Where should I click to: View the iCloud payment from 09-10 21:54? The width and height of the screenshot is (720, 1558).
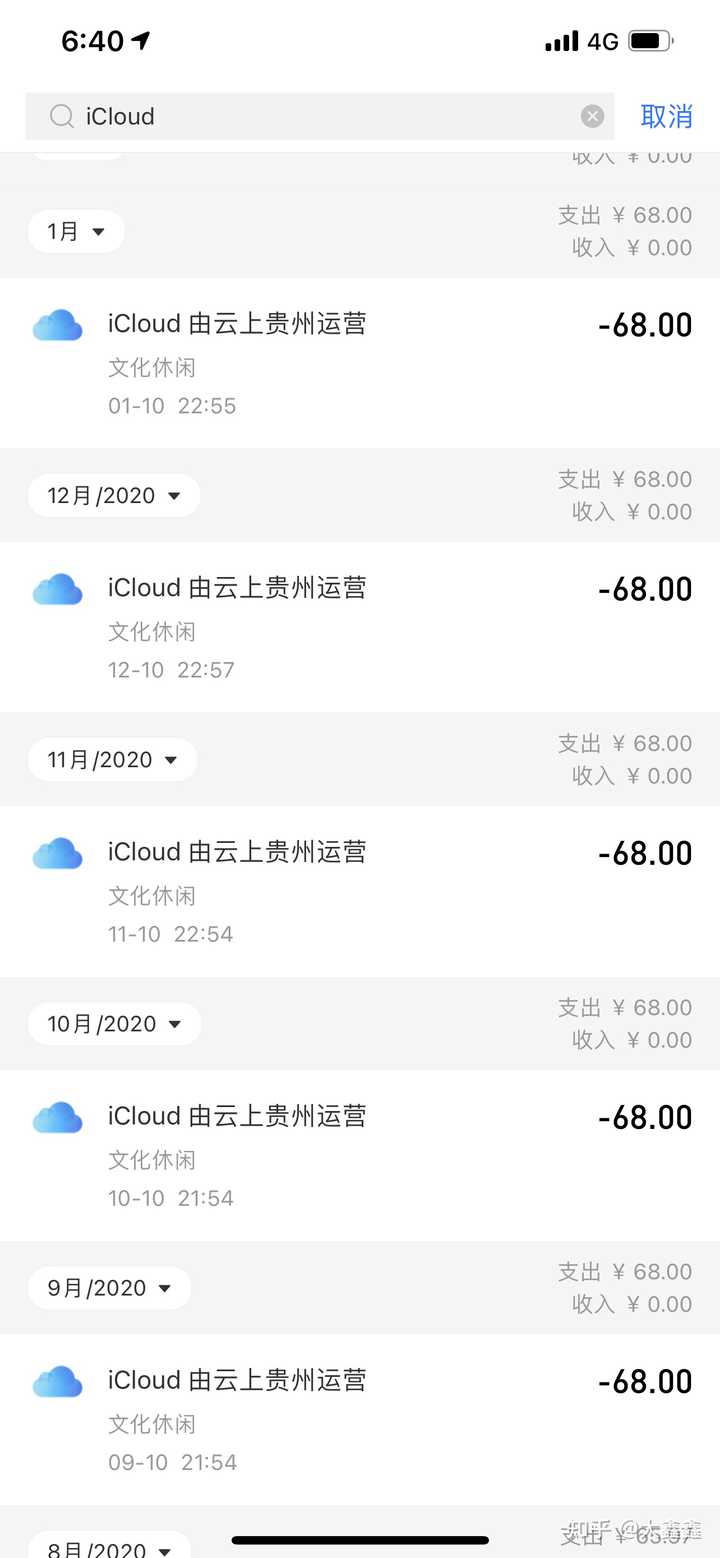pos(360,1419)
